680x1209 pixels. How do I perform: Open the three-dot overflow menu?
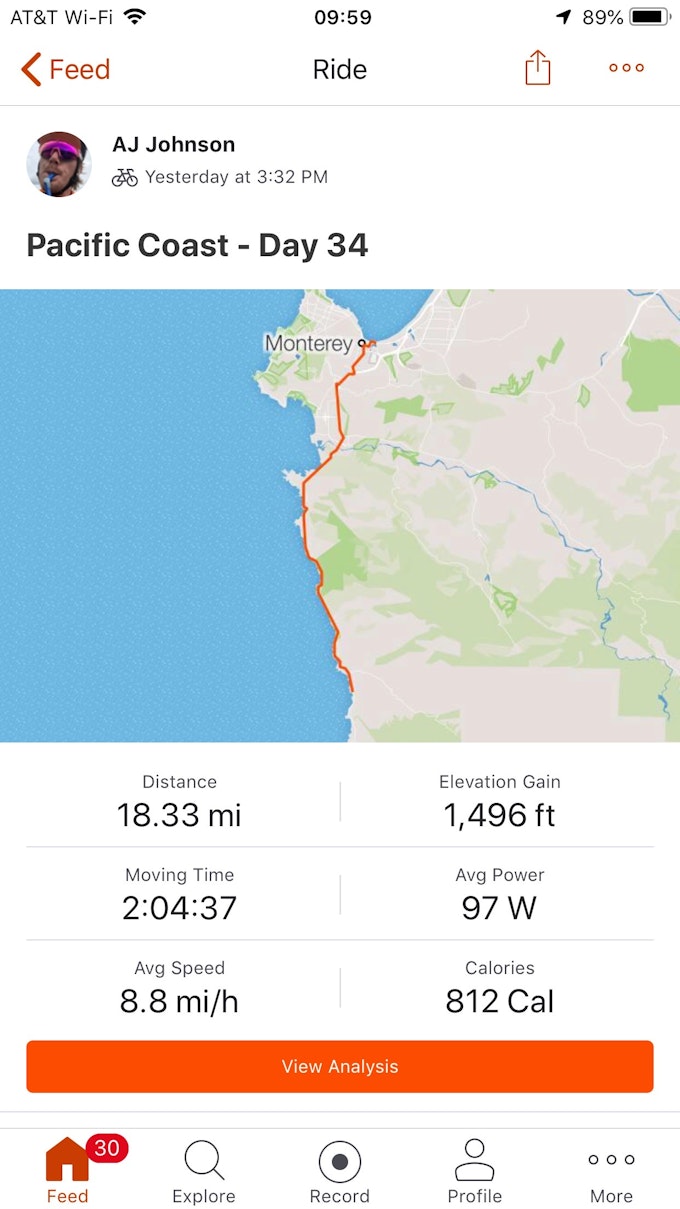(626, 68)
